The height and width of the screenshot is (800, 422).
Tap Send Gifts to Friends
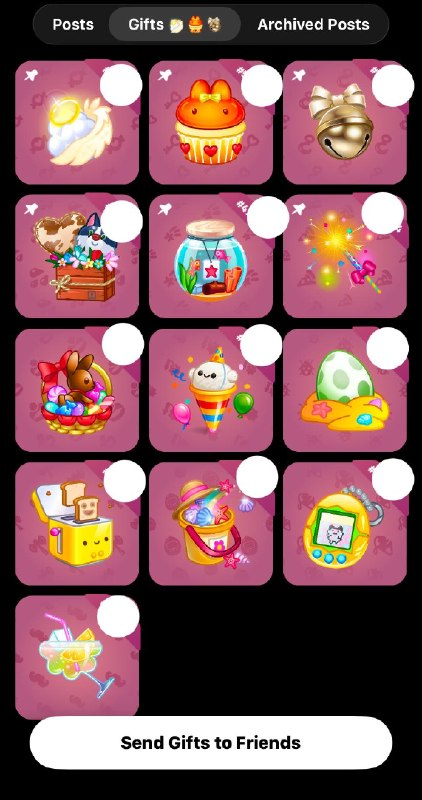[211, 742]
